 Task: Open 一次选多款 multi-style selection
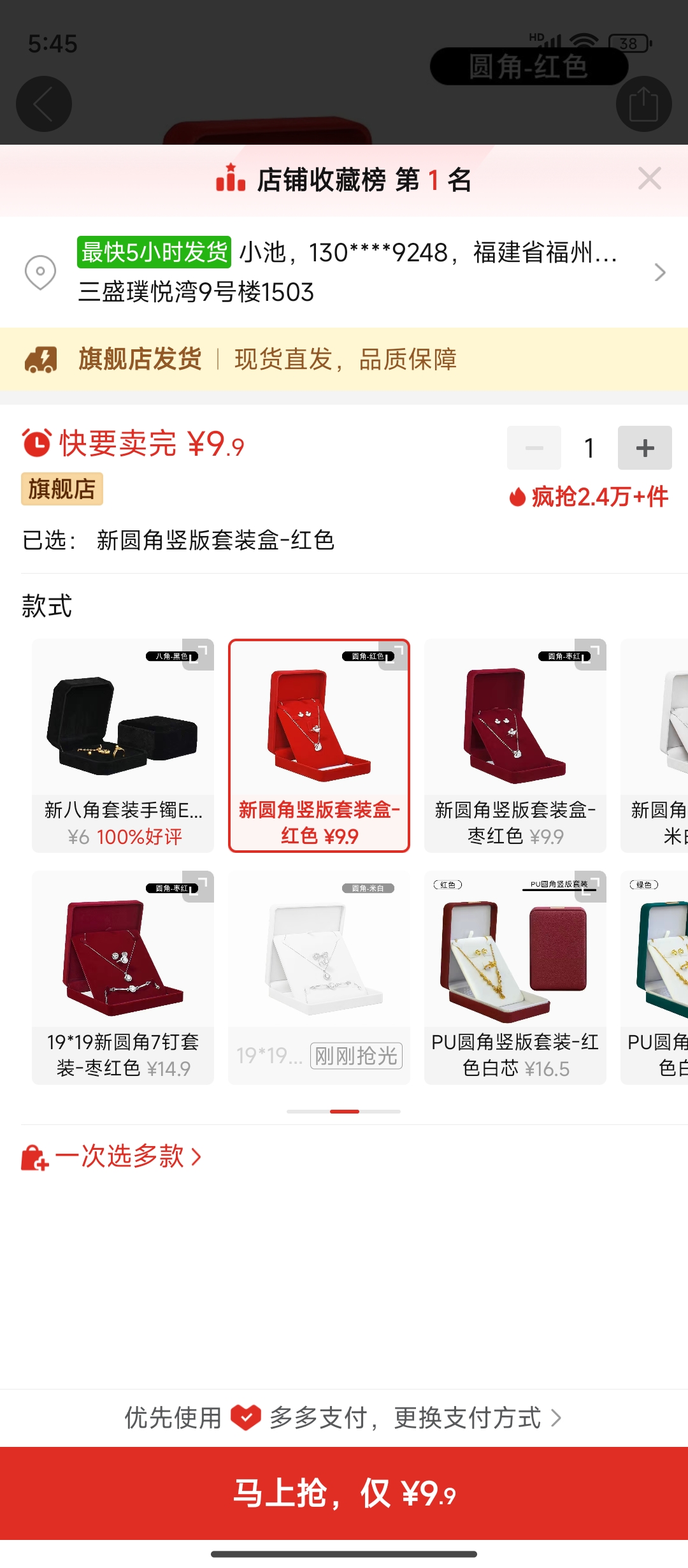click(112, 1156)
